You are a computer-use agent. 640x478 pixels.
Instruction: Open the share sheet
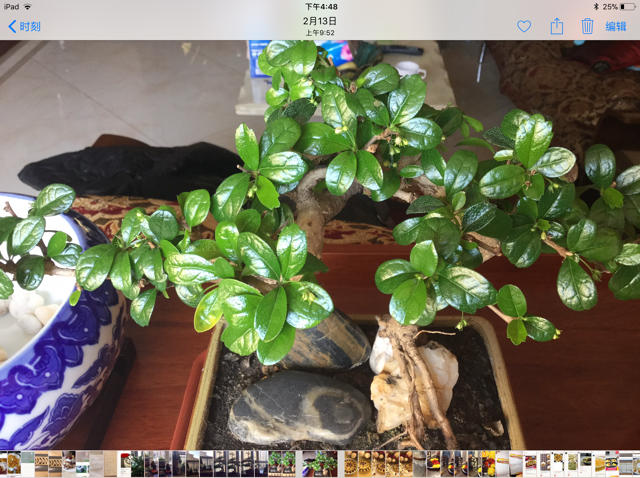point(557,27)
